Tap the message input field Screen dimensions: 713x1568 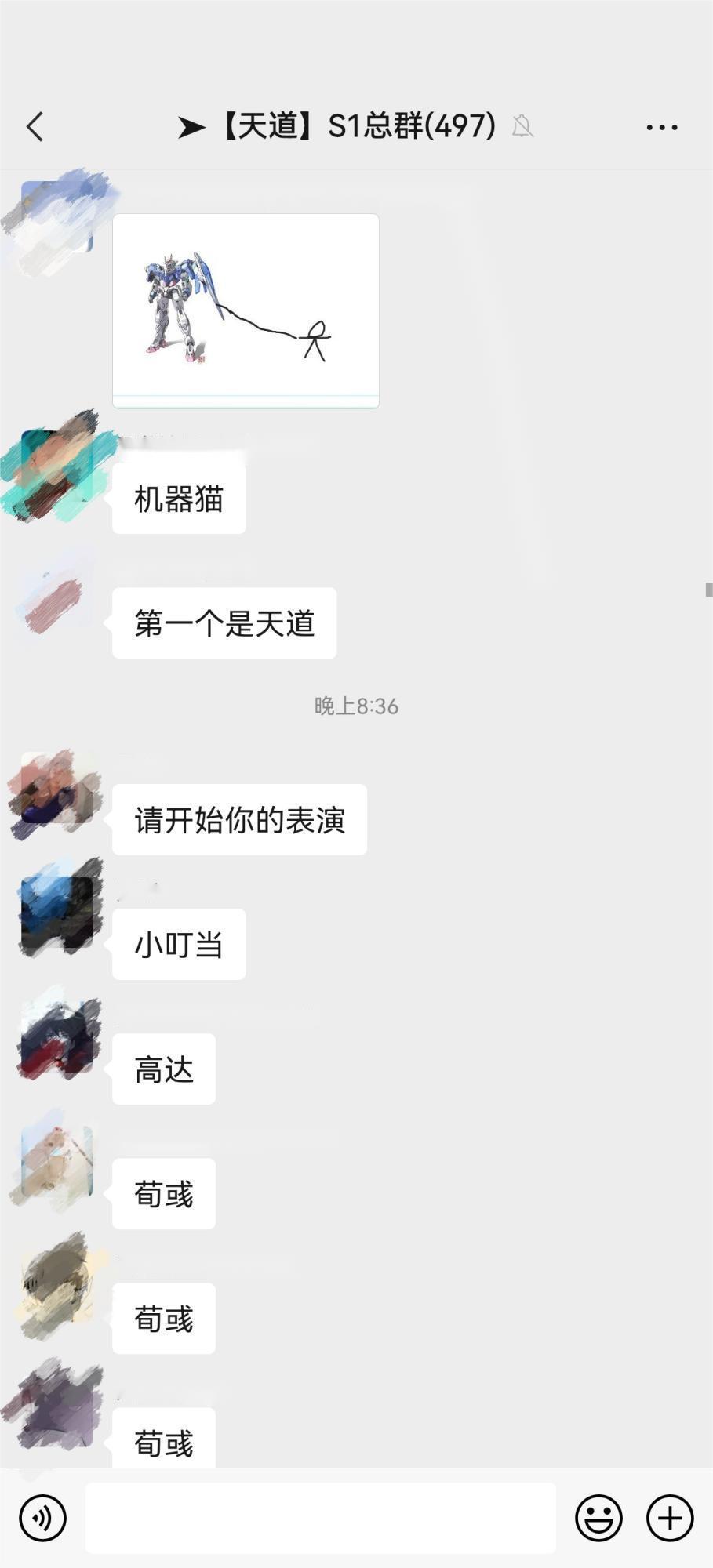[322, 1517]
